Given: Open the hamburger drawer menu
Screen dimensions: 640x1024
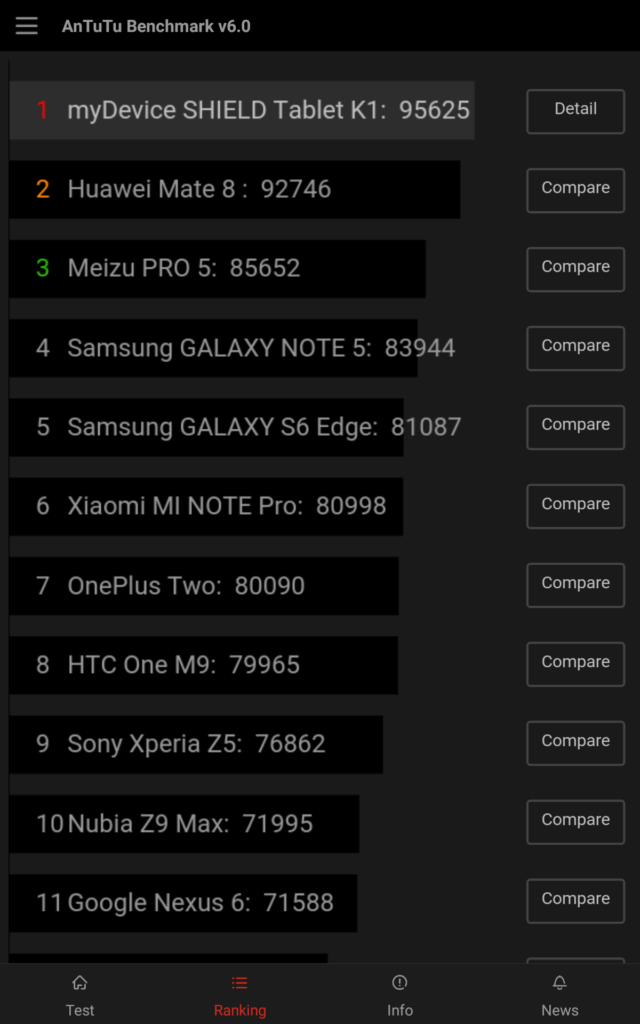Looking at the screenshot, I should (27, 26).
